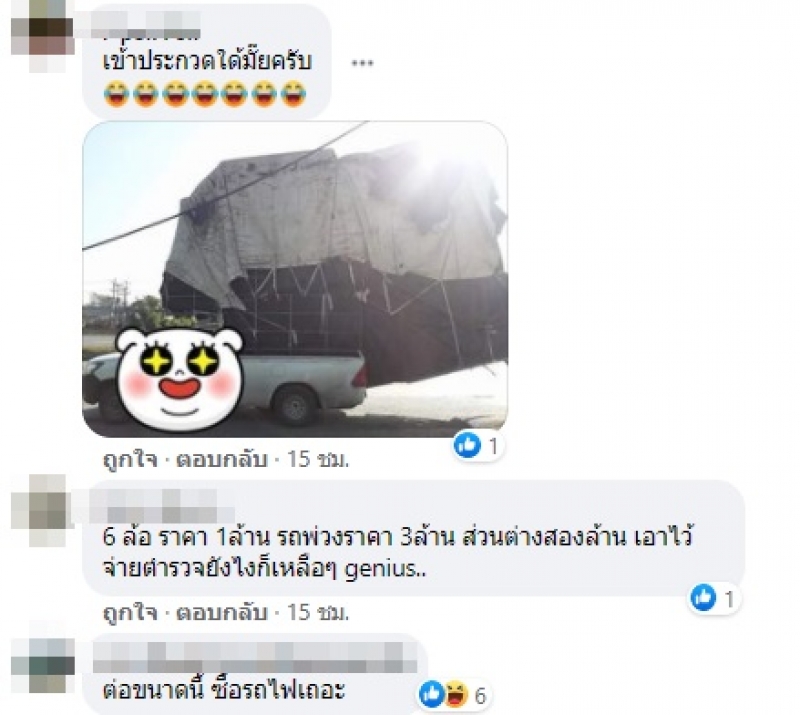View the like reaction on the truck photo
This screenshot has height=715, width=800.
tap(477, 446)
